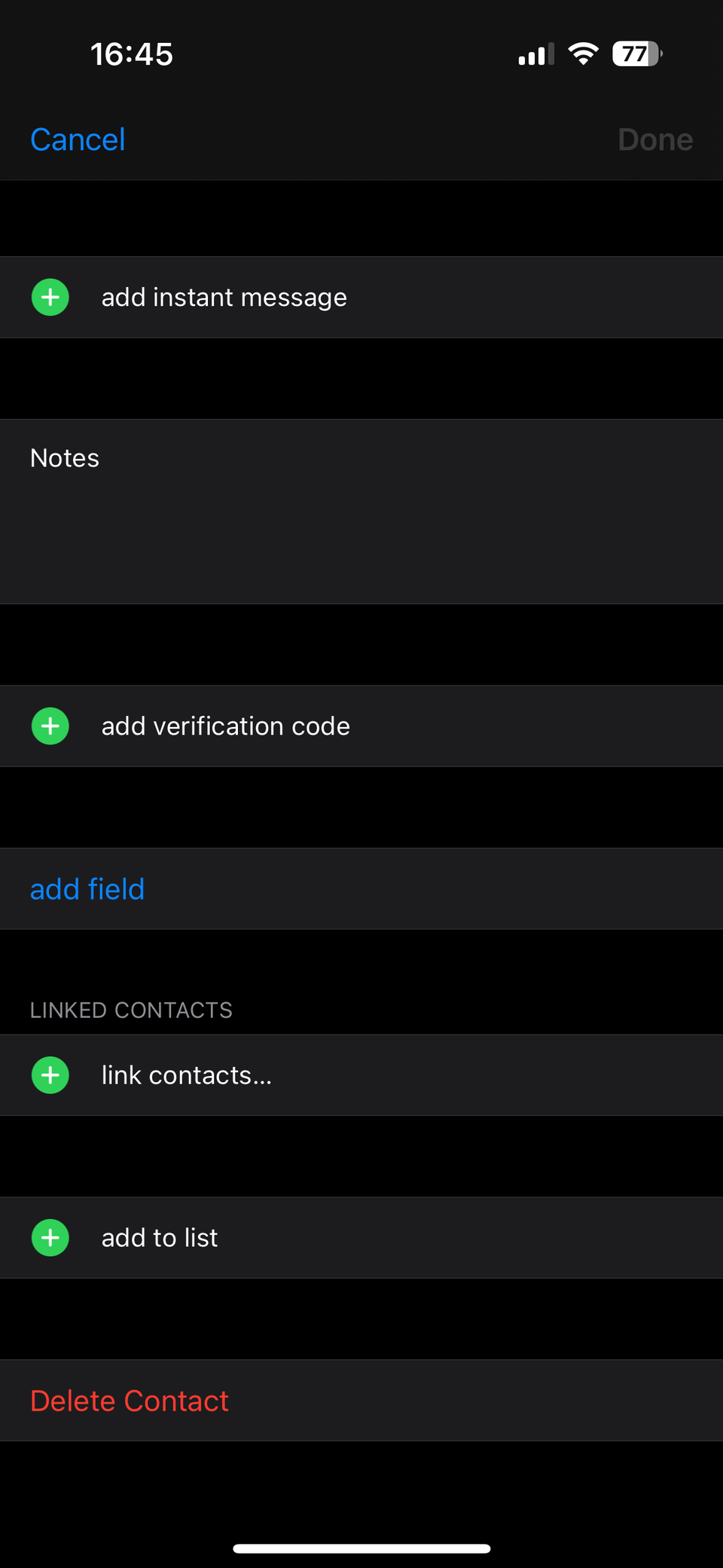Tap the Done button
Screen dimensions: 723x1568
pyautogui.click(x=654, y=139)
